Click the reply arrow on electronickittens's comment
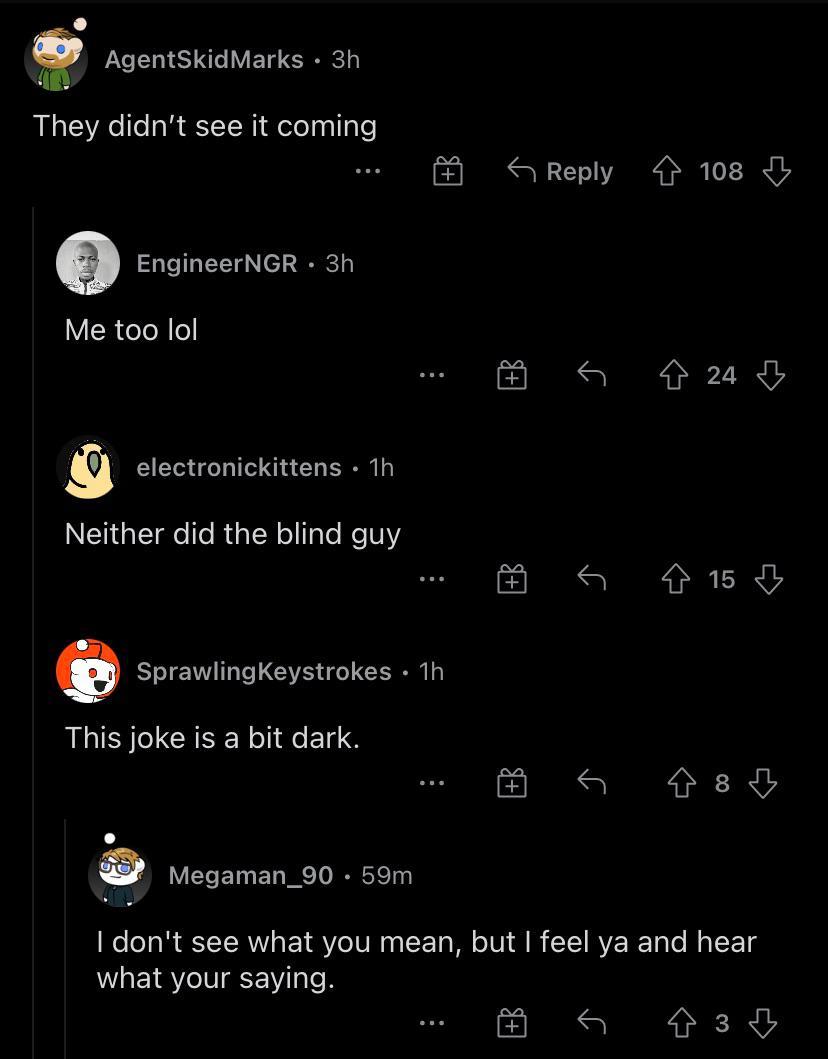 [591, 579]
